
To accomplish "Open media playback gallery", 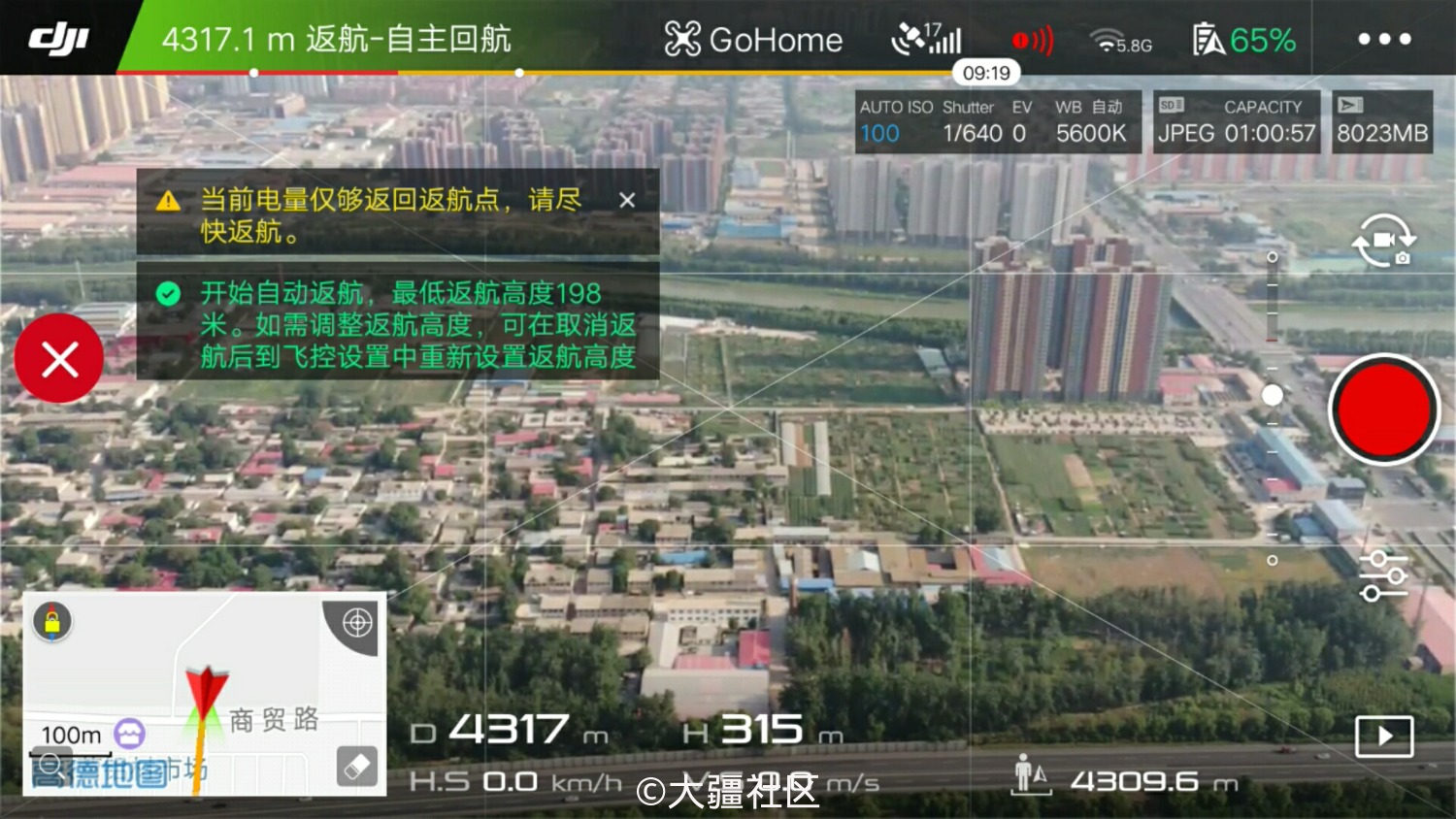I will click(1383, 737).
